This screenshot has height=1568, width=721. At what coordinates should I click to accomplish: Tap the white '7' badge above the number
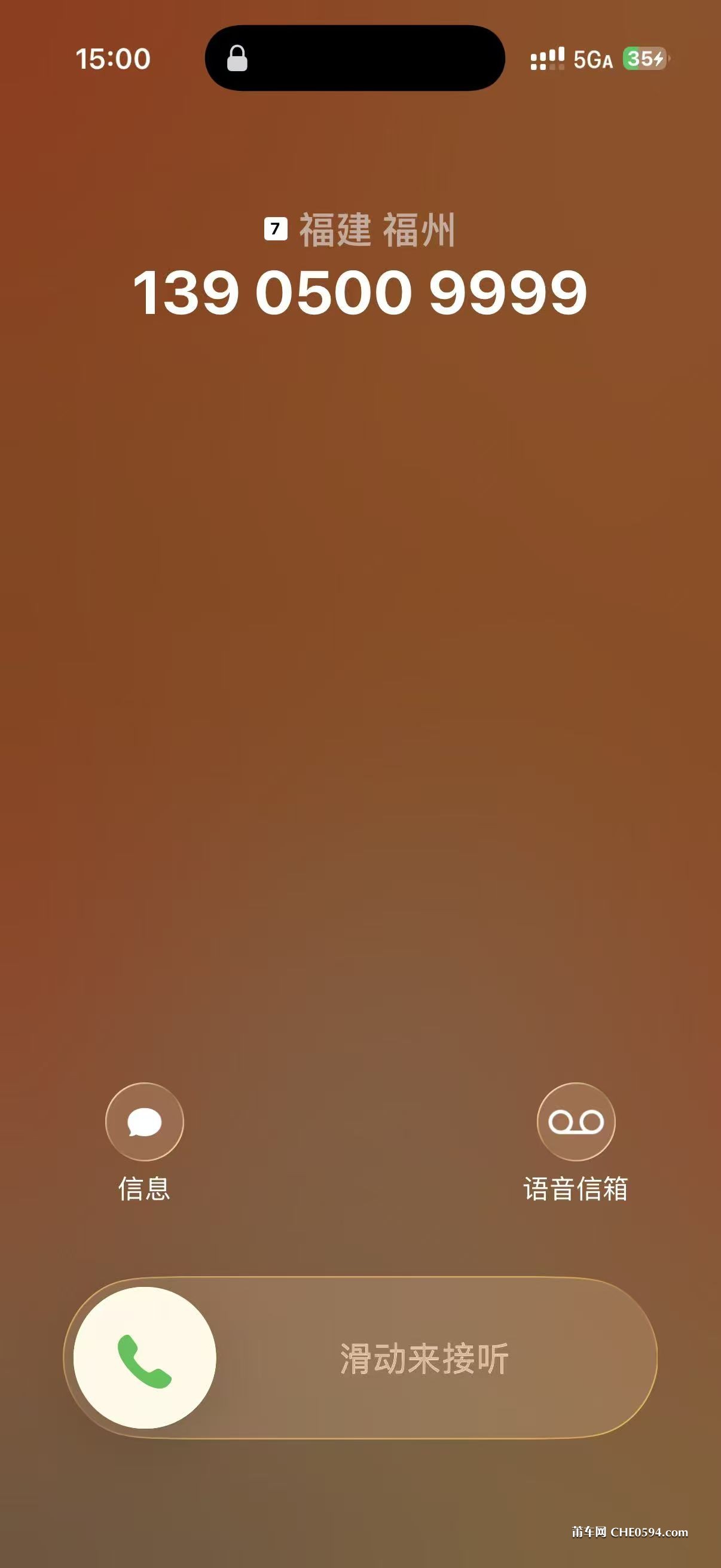(275, 228)
